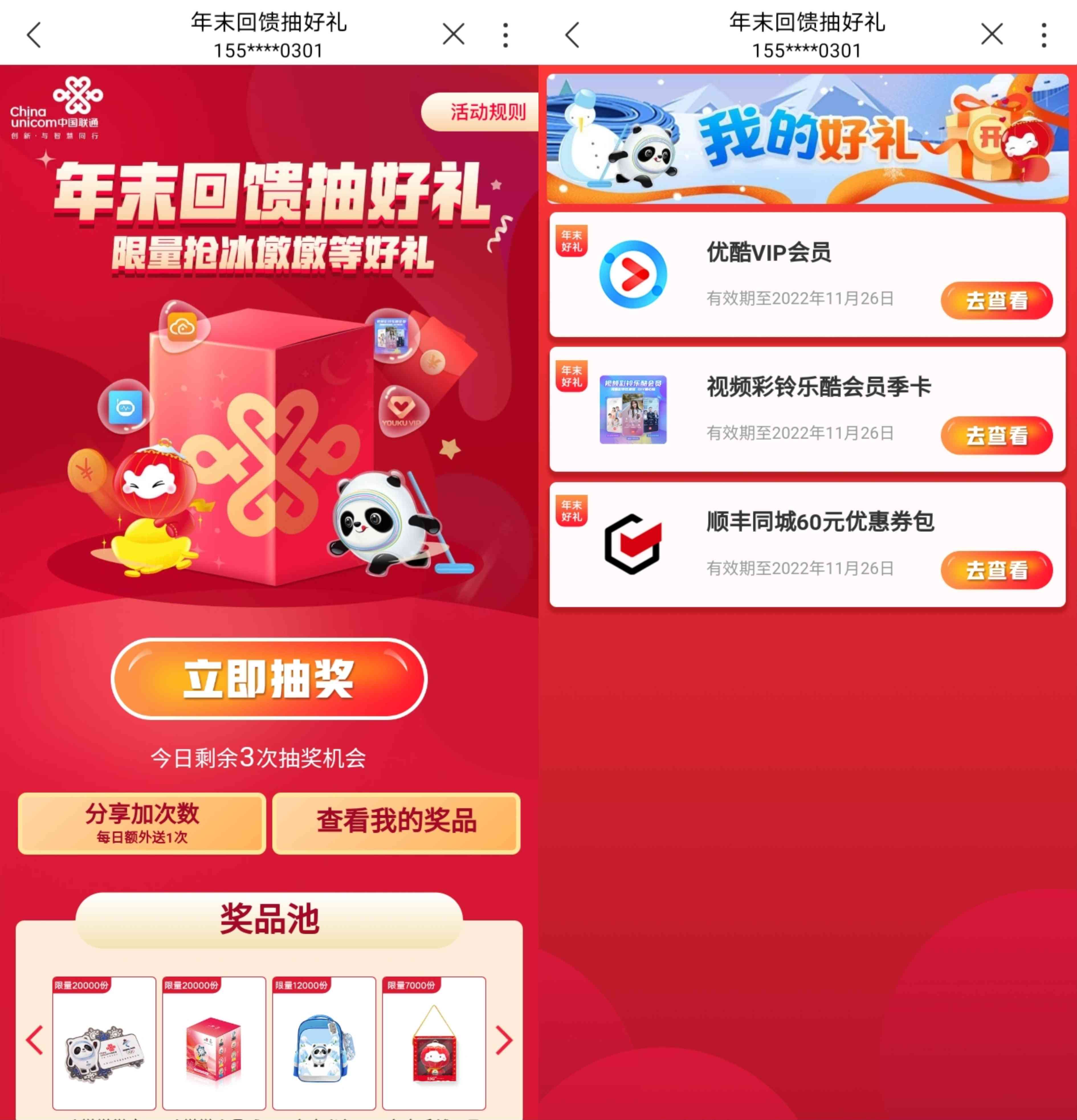Open 查看我的奖品 to view prizes
Image resolution: width=1077 pixels, height=1120 pixels.
click(396, 823)
